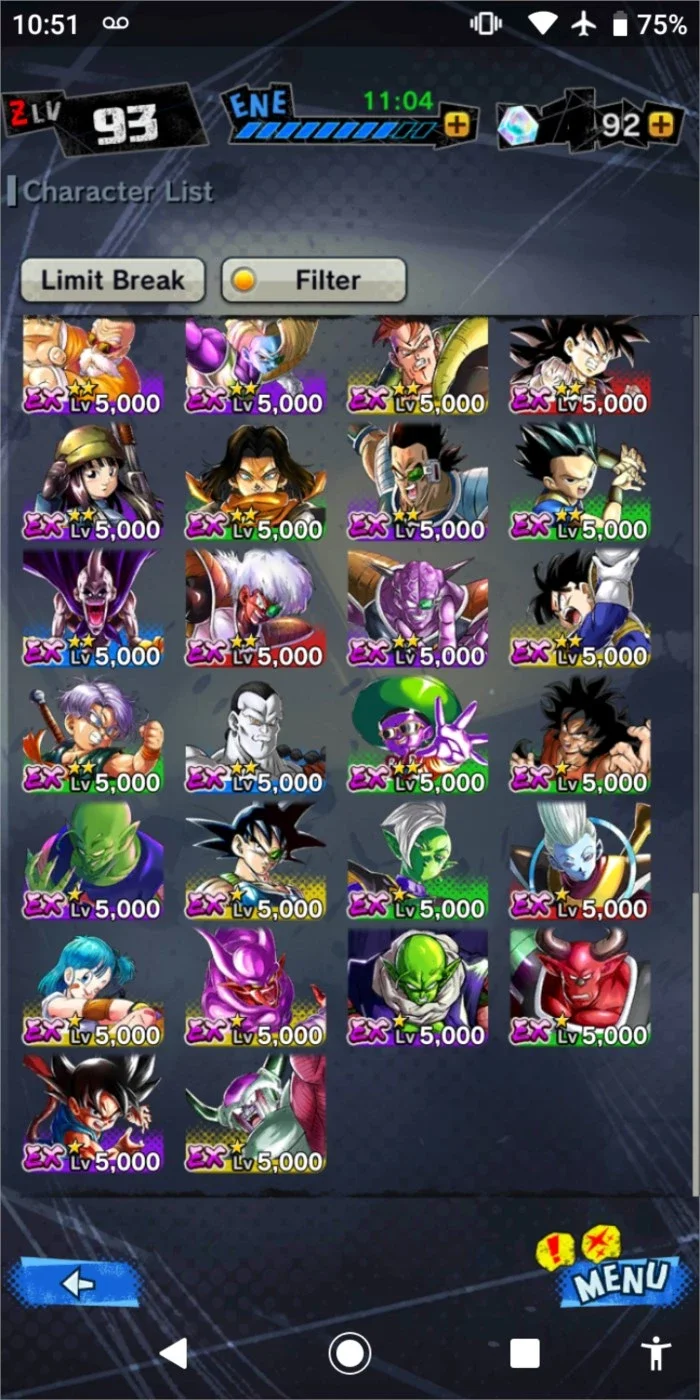
Task: Choose the green sombrero character tile
Action: (418, 735)
